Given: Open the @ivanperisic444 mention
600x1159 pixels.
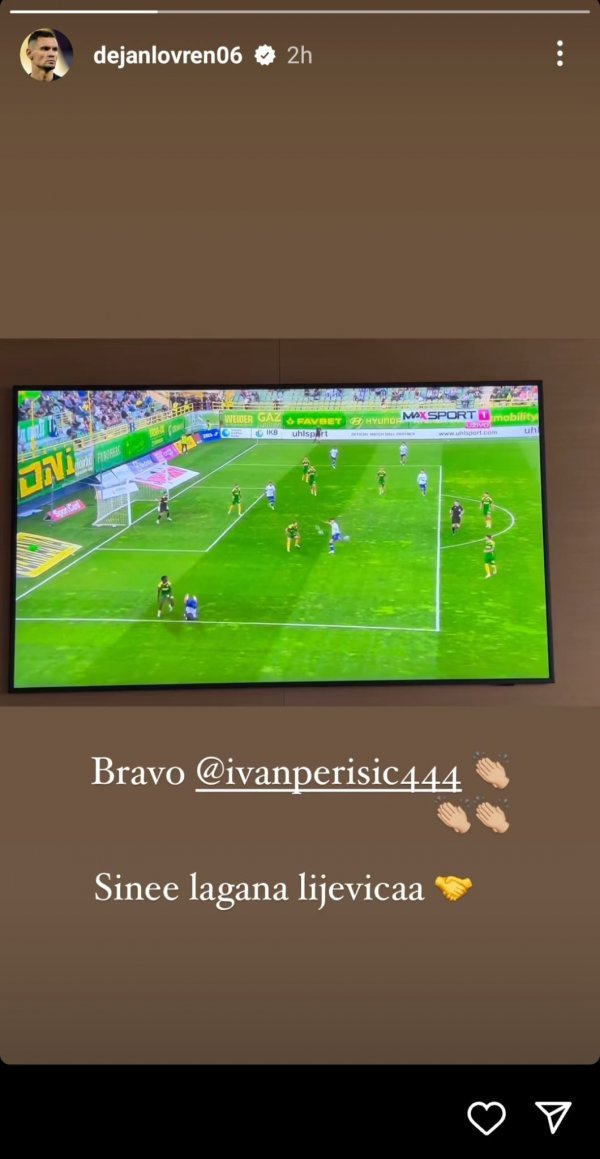Looking at the screenshot, I should [328, 773].
